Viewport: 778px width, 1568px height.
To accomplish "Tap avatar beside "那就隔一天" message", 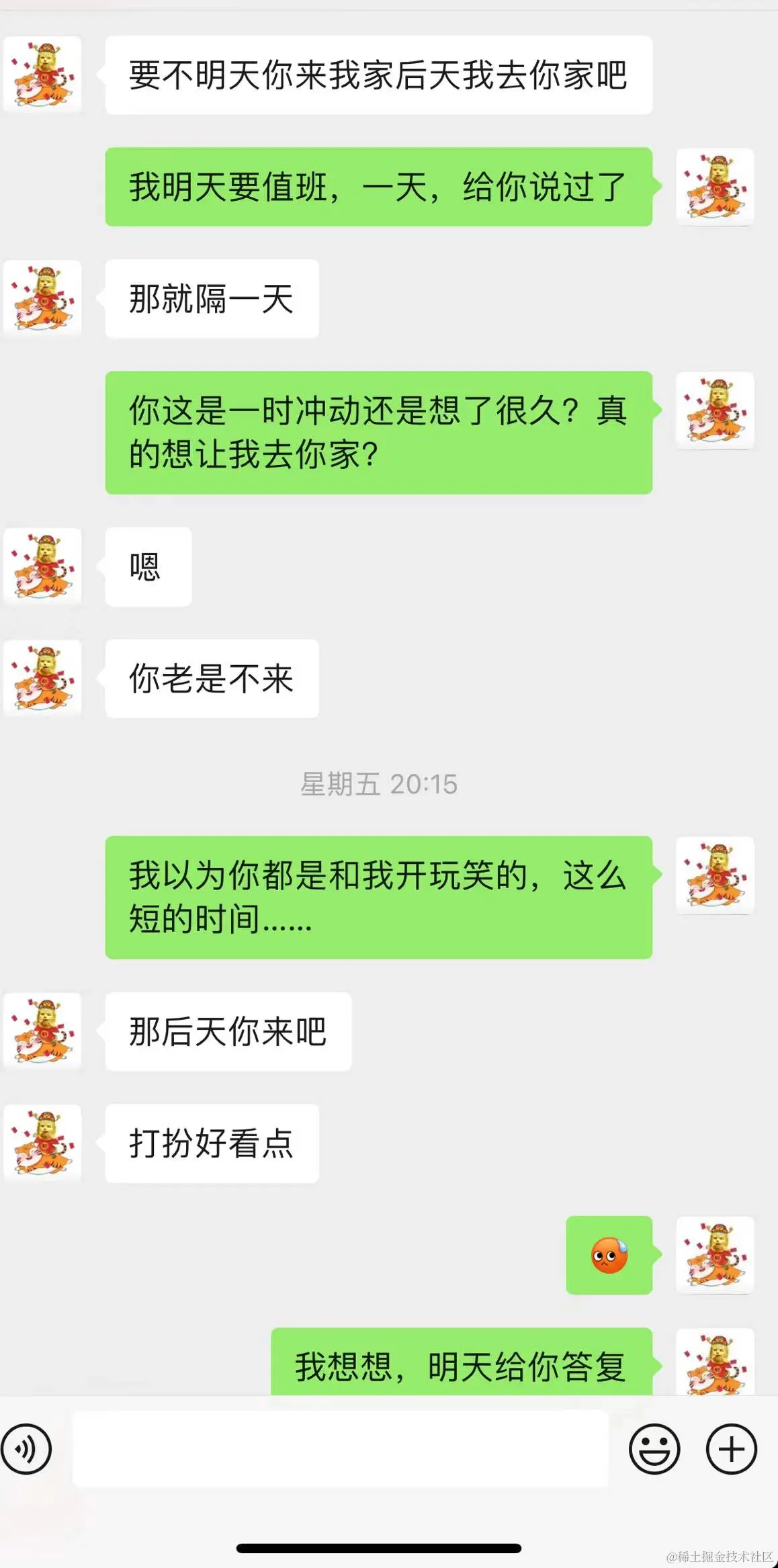I will click(x=43, y=299).
